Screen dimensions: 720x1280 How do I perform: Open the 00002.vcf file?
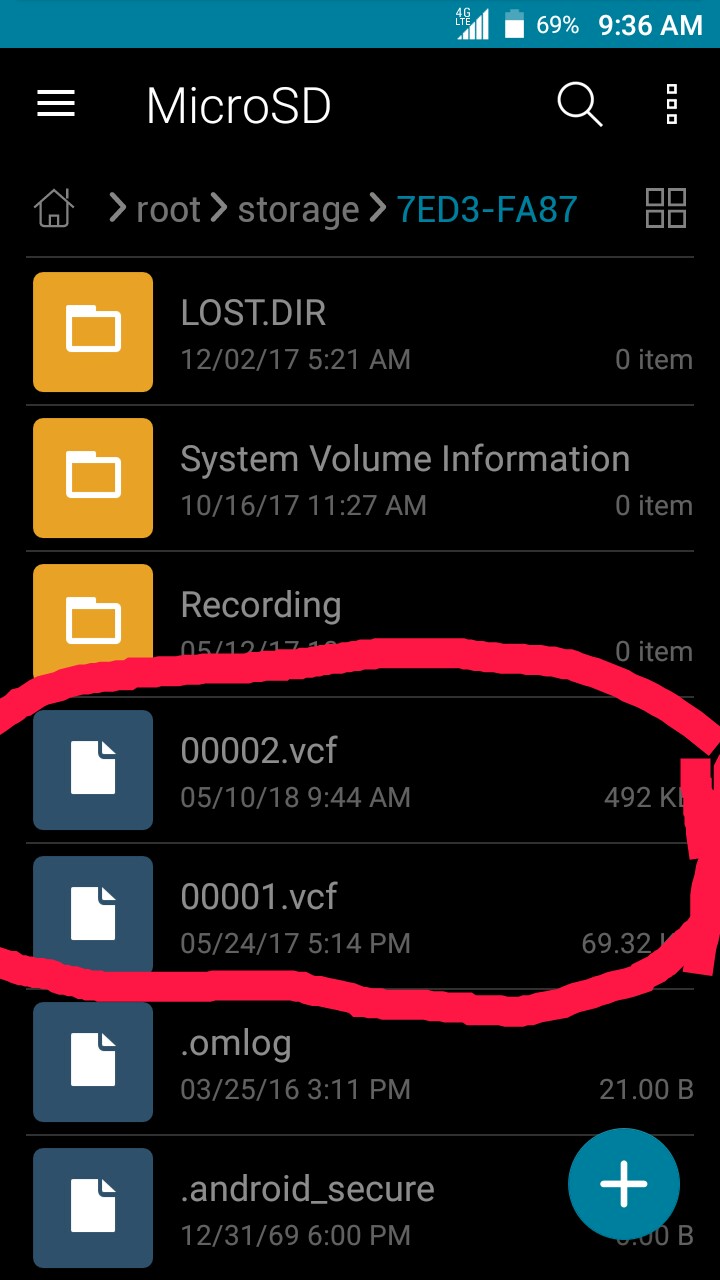[x=360, y=770]
